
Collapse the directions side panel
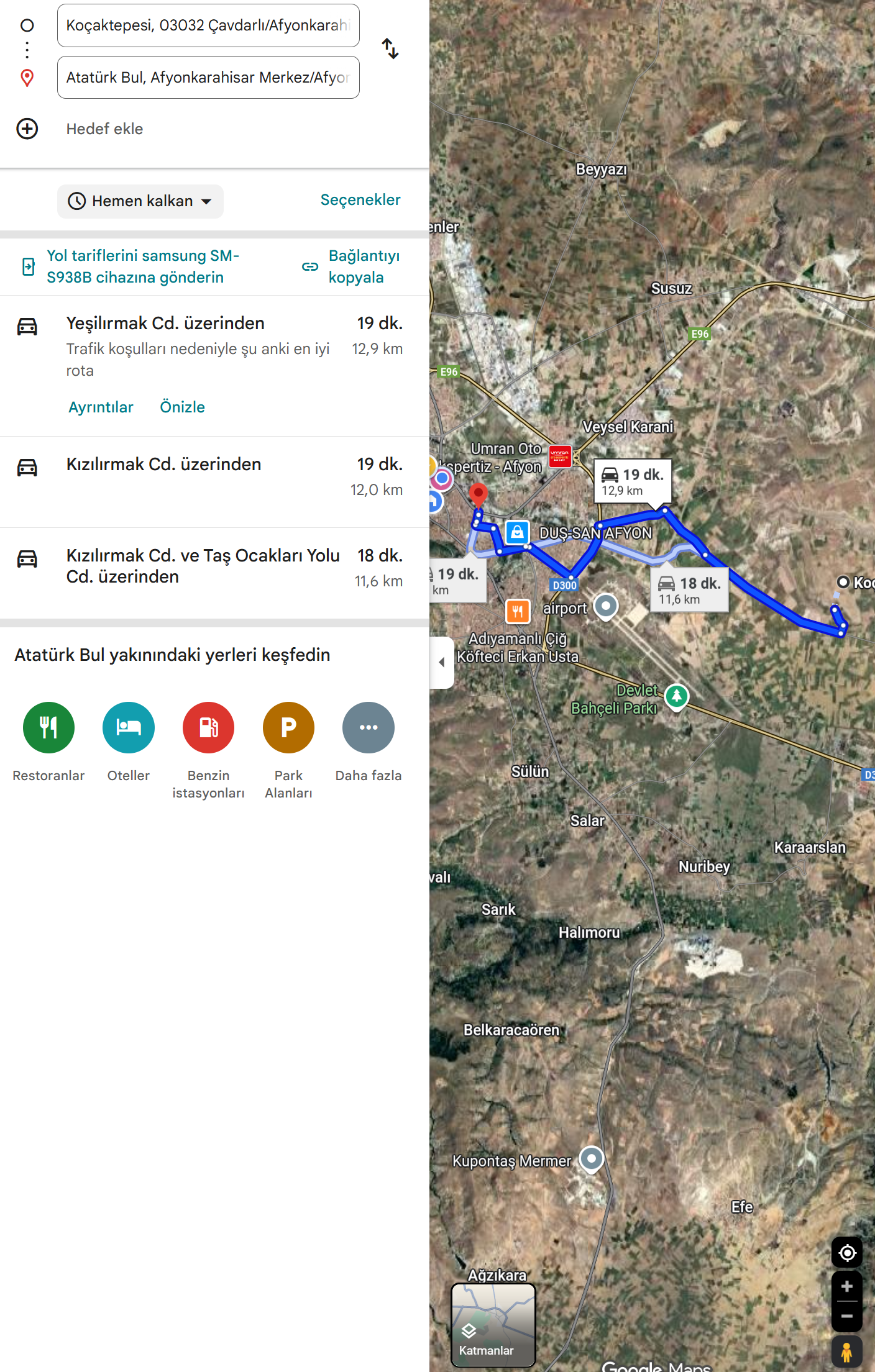(x=441, y=662)
